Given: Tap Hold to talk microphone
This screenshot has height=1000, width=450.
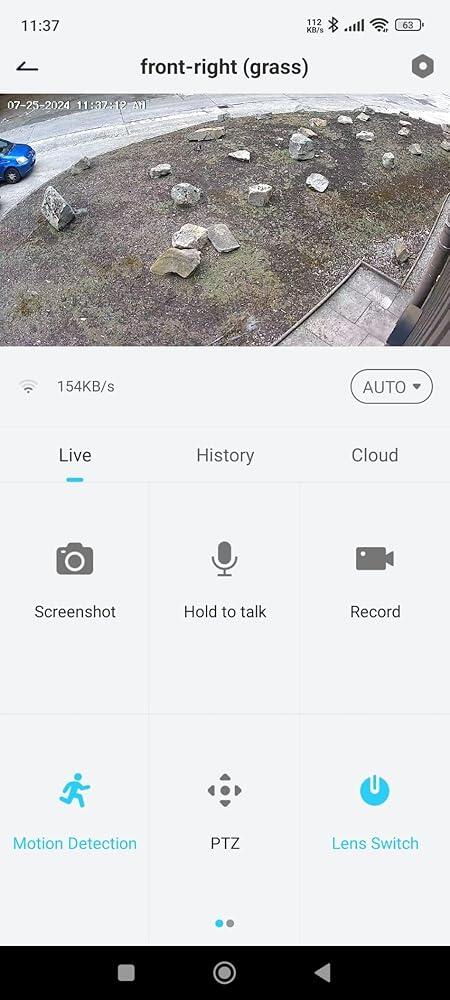Looking at the screenshot, I should coord(225,580).
